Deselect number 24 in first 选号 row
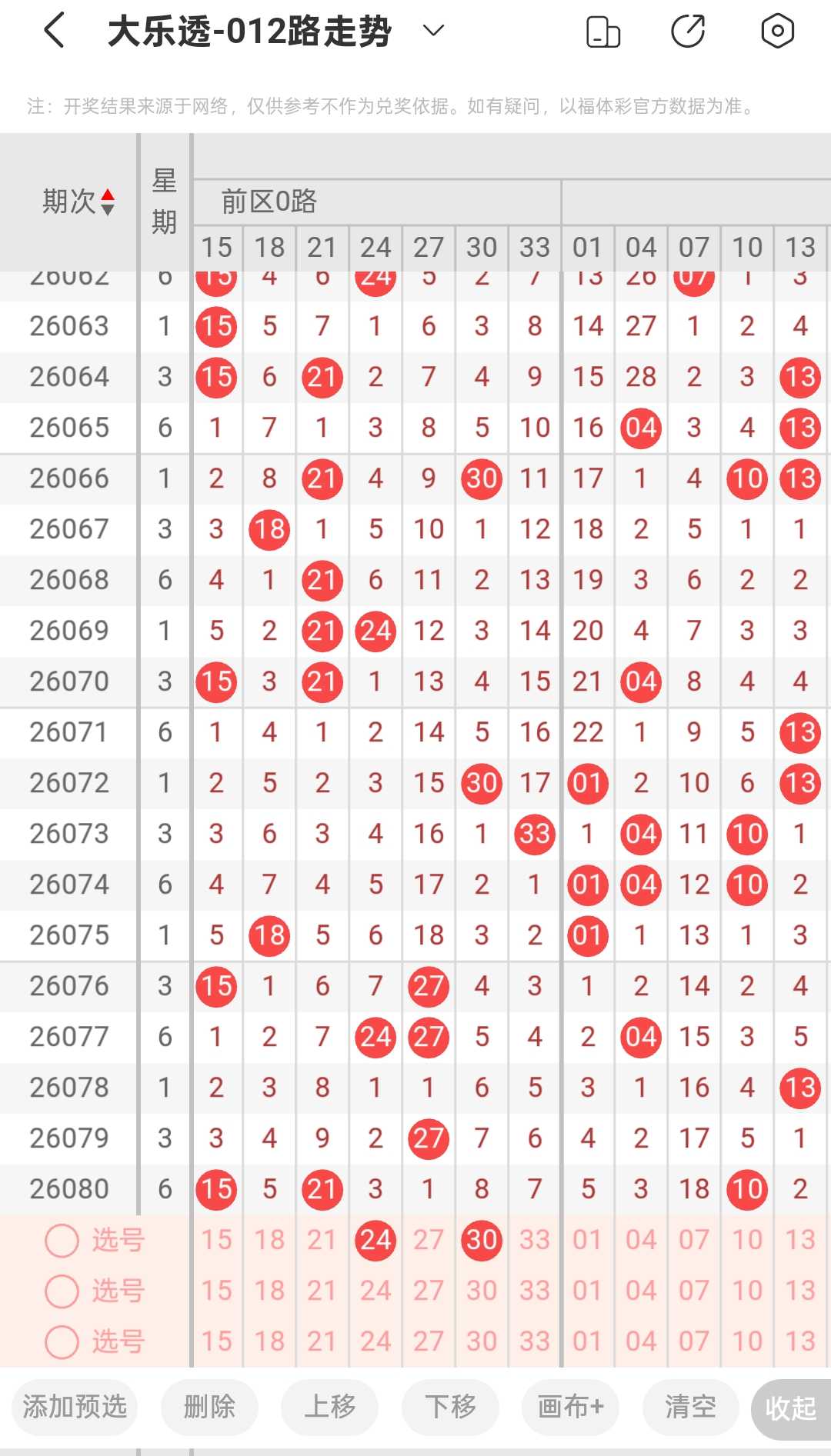The height and width of the screenshot is (1456, 831). click(375, 1240)
